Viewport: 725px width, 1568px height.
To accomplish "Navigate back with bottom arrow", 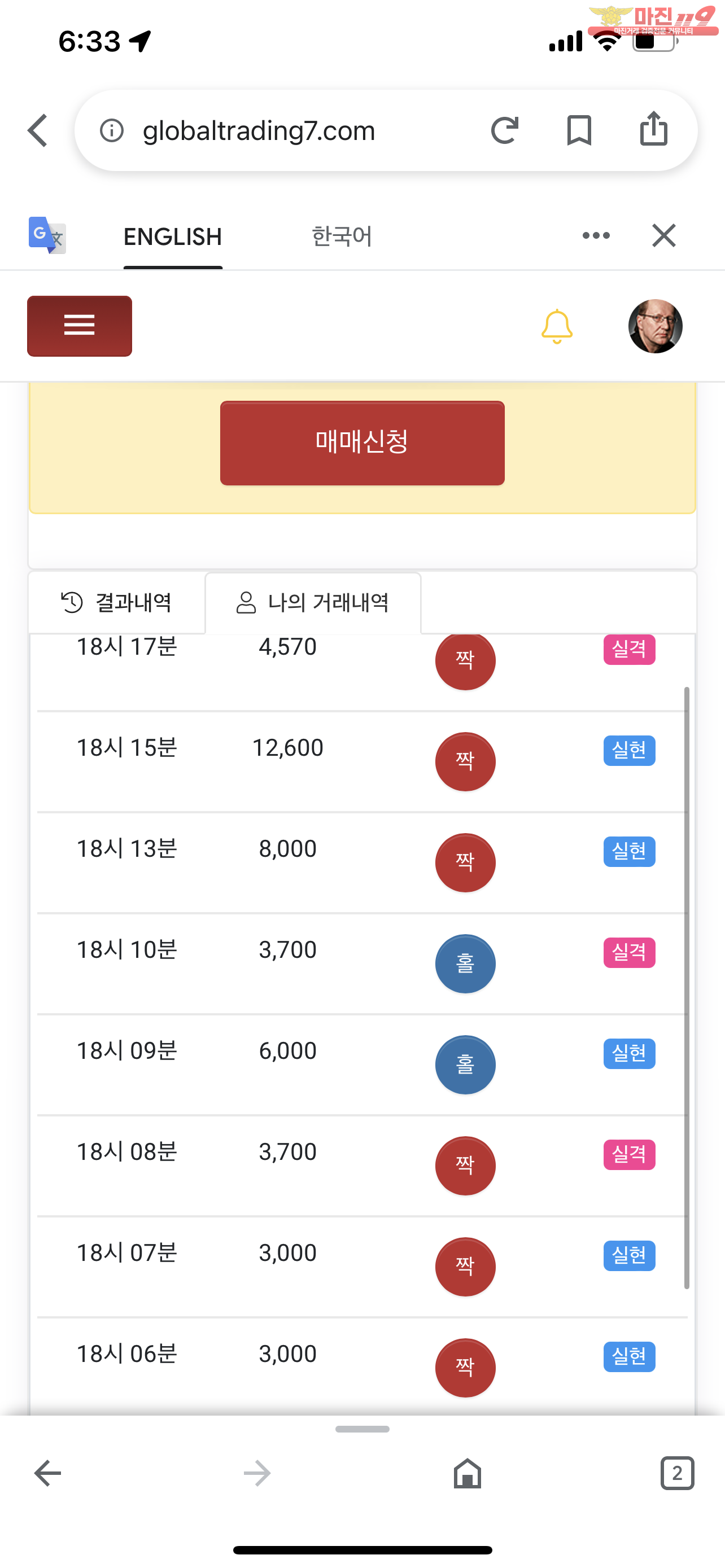I will (47, 1474).
